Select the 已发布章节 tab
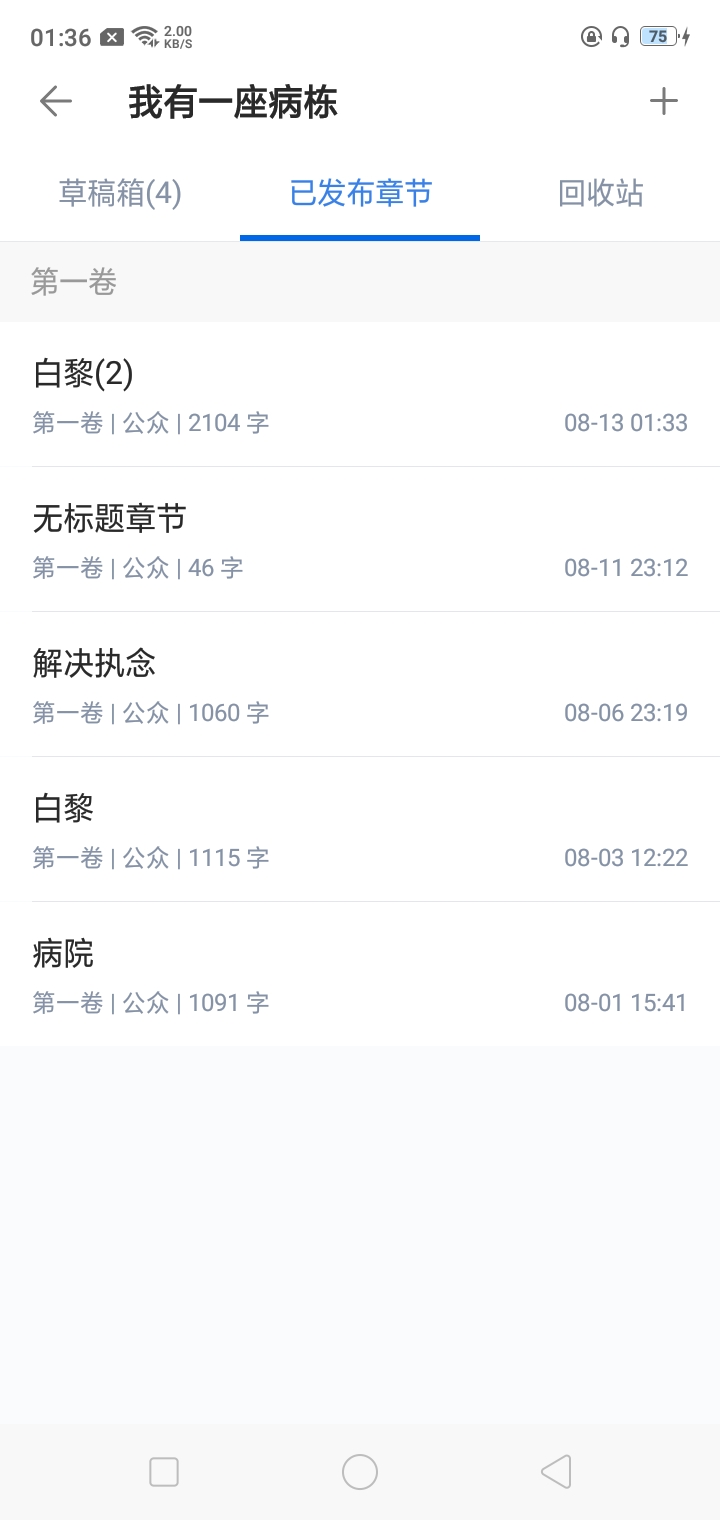 [x=360, y=194]
